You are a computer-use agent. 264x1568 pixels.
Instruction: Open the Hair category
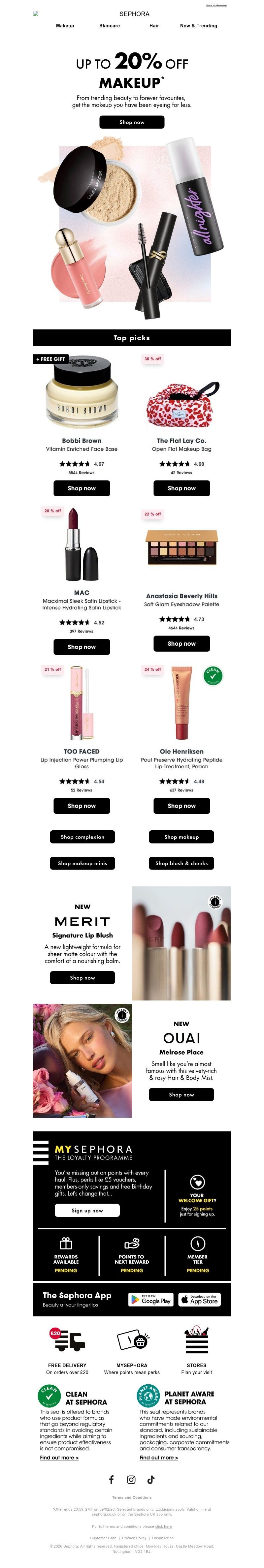pyautogui.click(x=154, y=26)
